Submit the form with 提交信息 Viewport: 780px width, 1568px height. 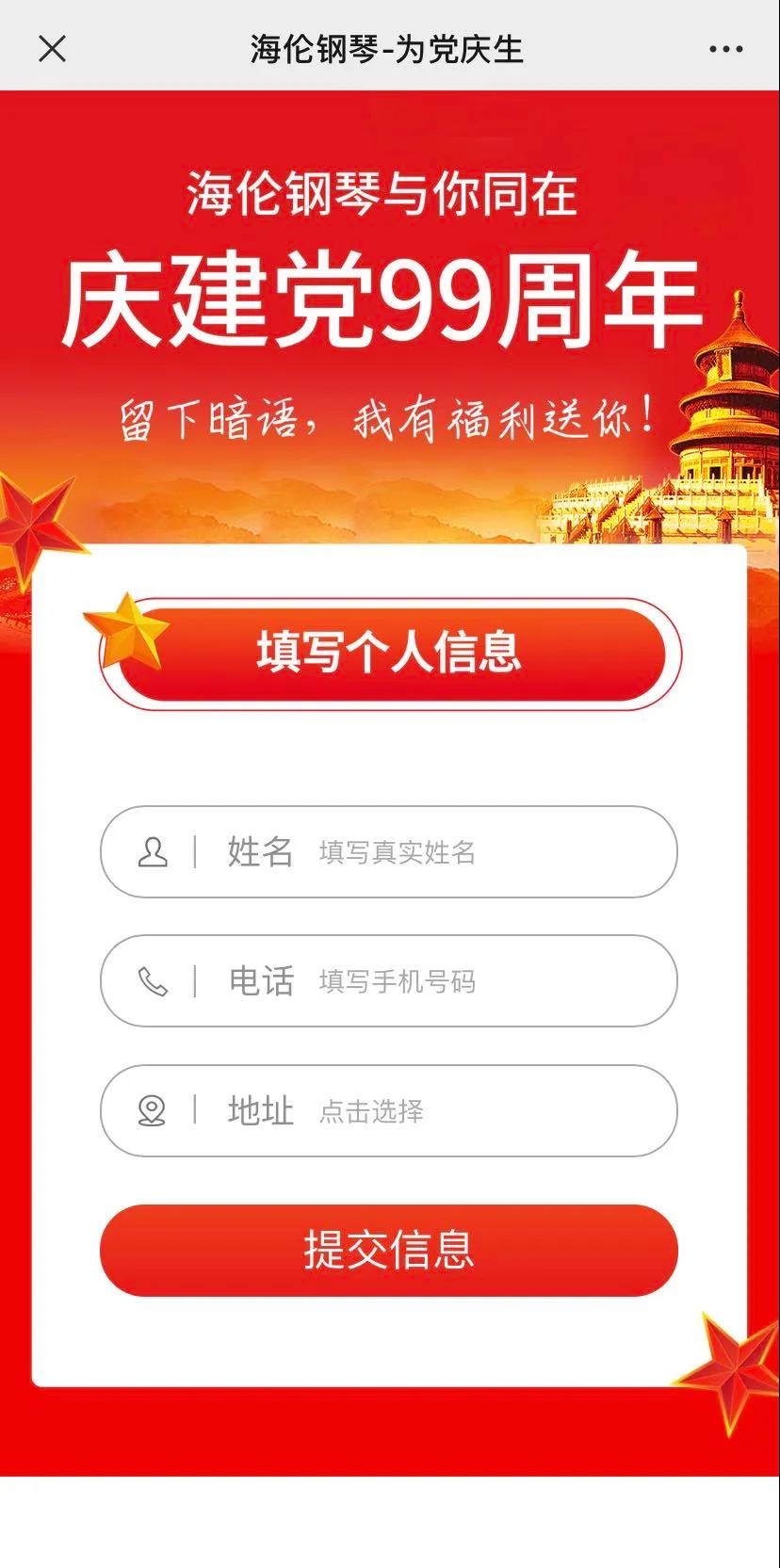coord(389,1250)
